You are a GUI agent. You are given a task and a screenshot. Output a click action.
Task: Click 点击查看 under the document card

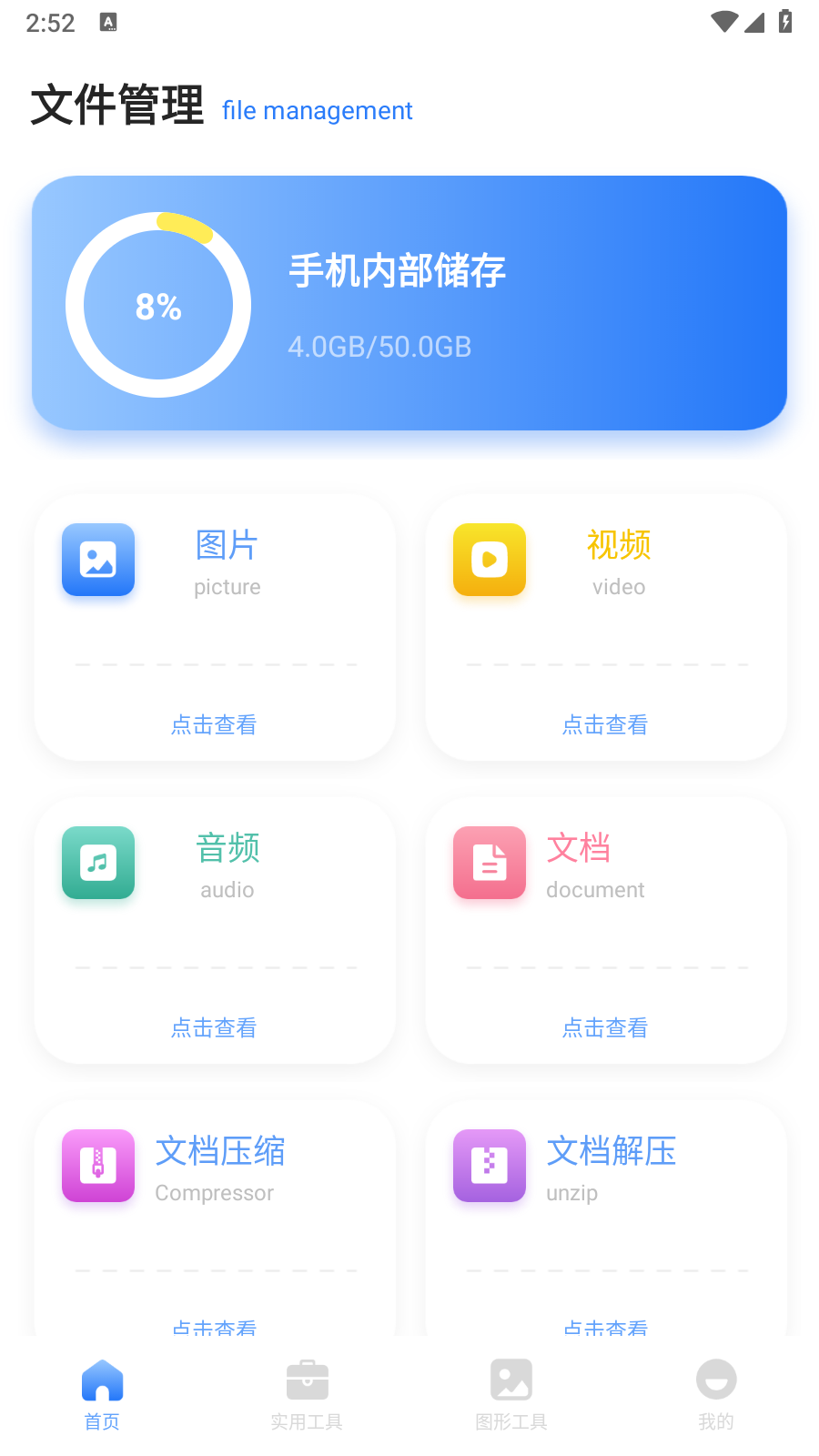click(x=605, y=1027)
